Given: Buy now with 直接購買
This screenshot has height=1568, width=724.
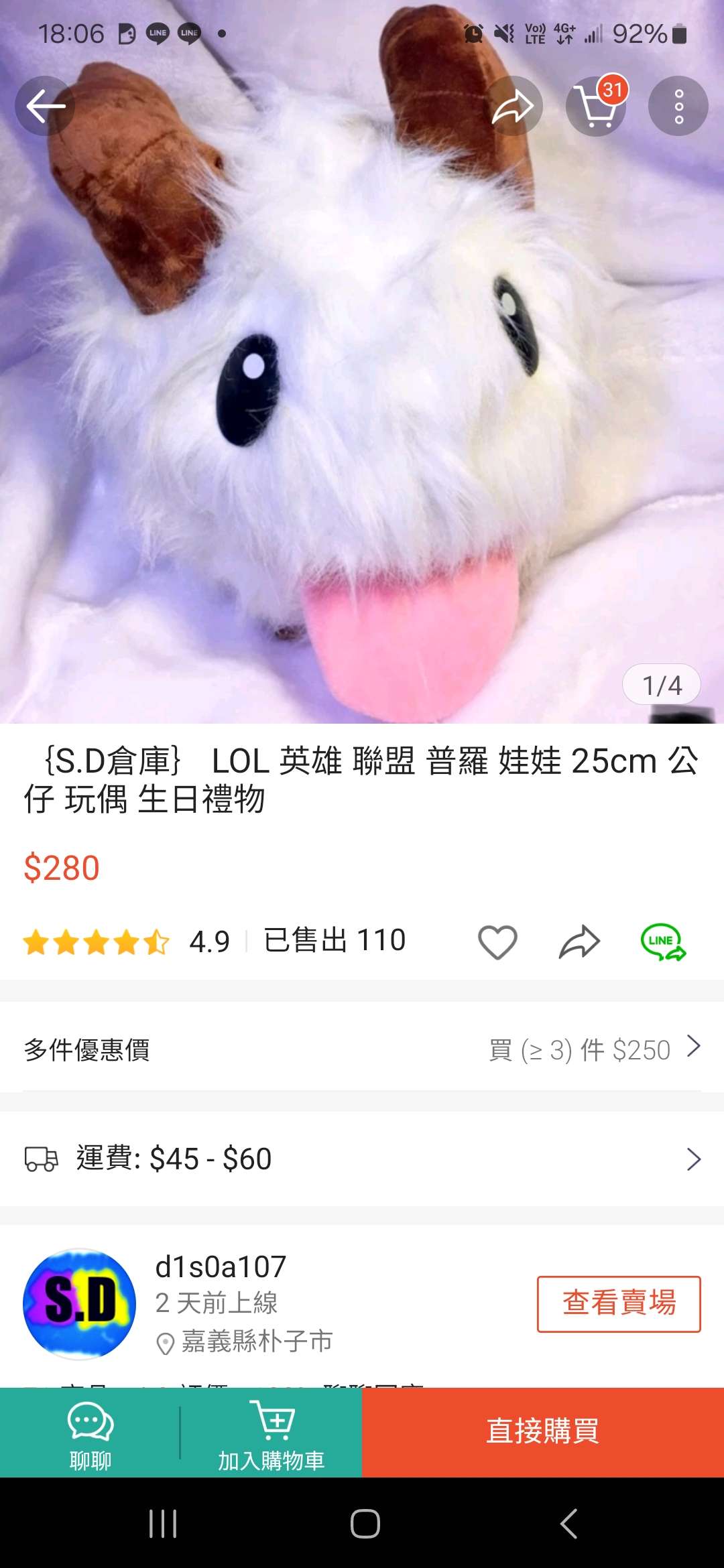Looking at the screenshot, I should (543, 1433).
